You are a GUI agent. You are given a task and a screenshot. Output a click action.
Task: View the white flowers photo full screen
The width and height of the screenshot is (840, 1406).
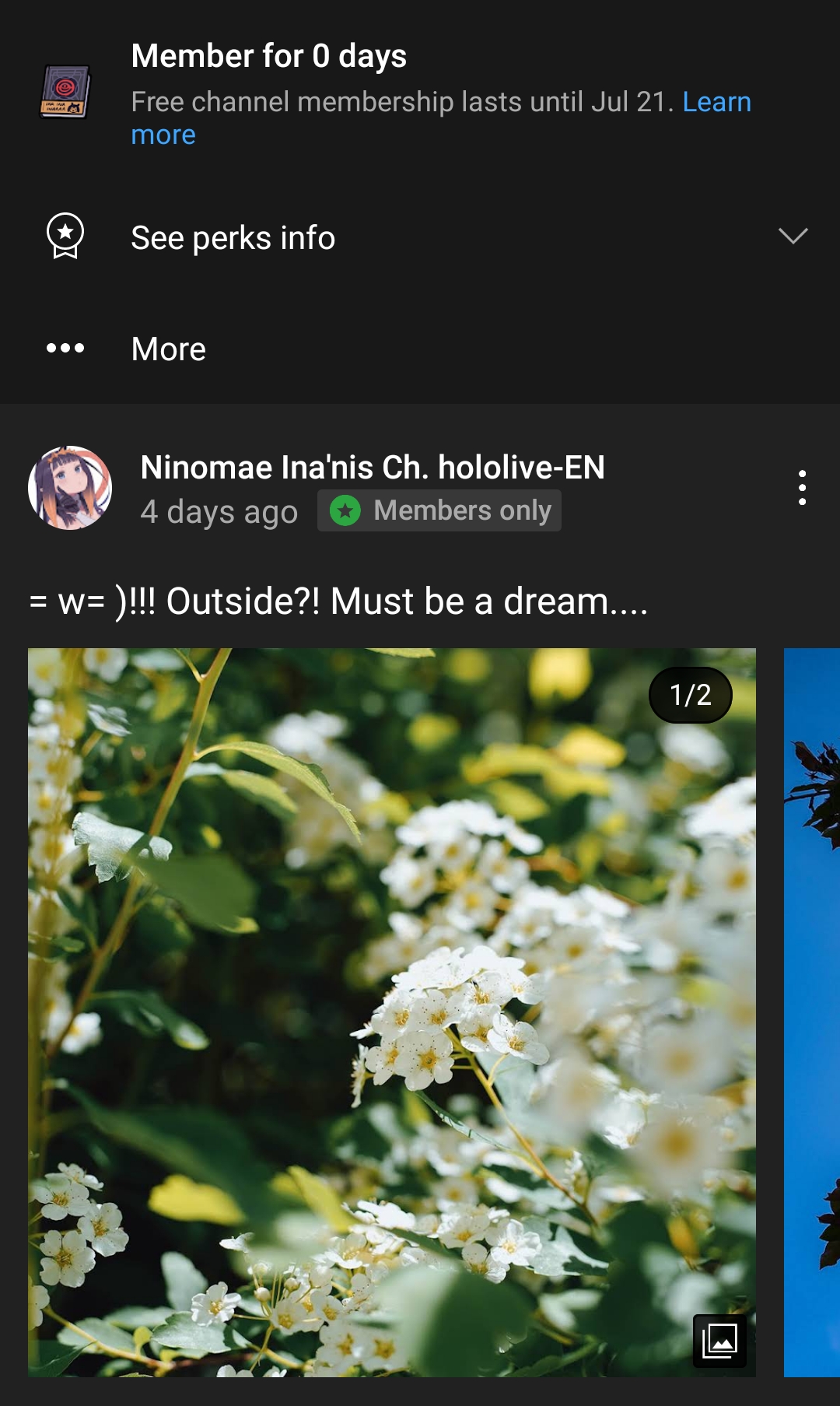pyautogui.click(x=392, y=1012)
